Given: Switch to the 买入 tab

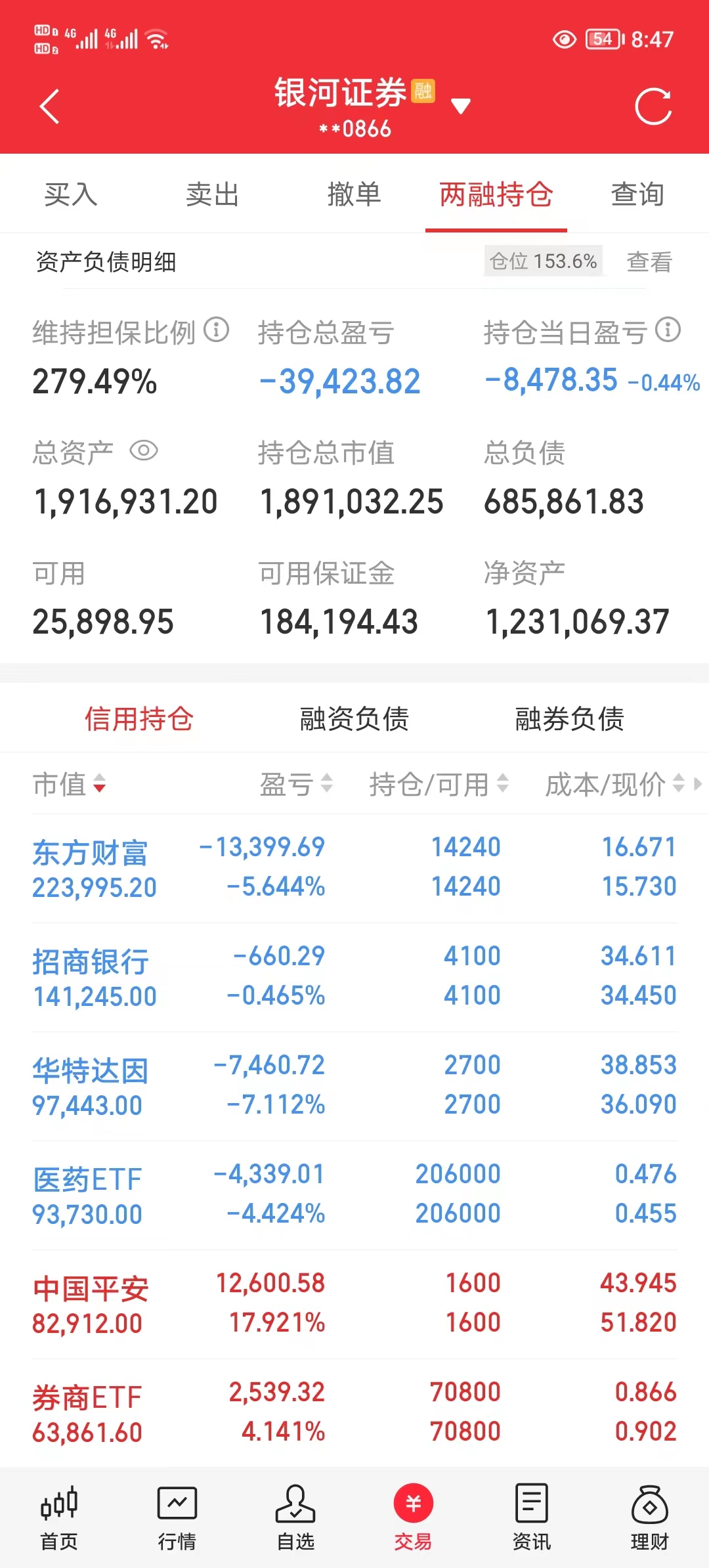Looking at the screenshot, I should [71, 194].
